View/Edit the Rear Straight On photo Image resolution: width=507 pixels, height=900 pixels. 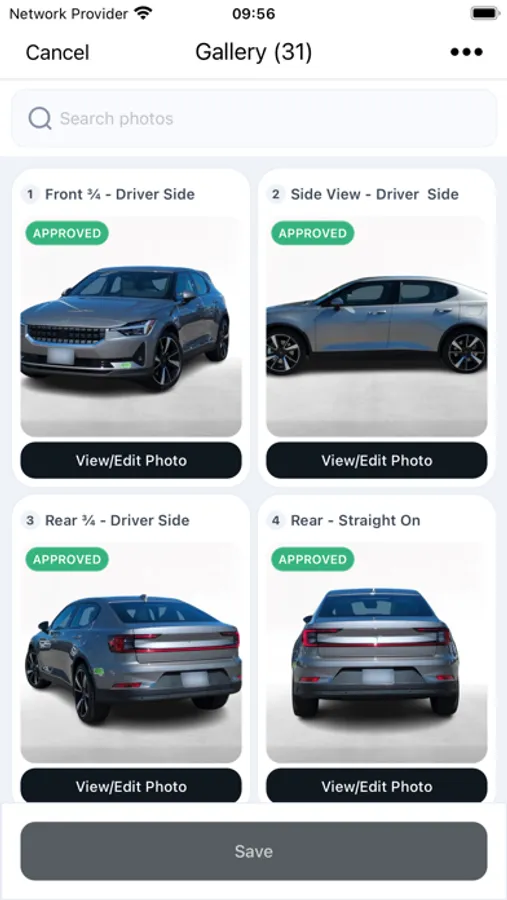click(x=377, y=786)
